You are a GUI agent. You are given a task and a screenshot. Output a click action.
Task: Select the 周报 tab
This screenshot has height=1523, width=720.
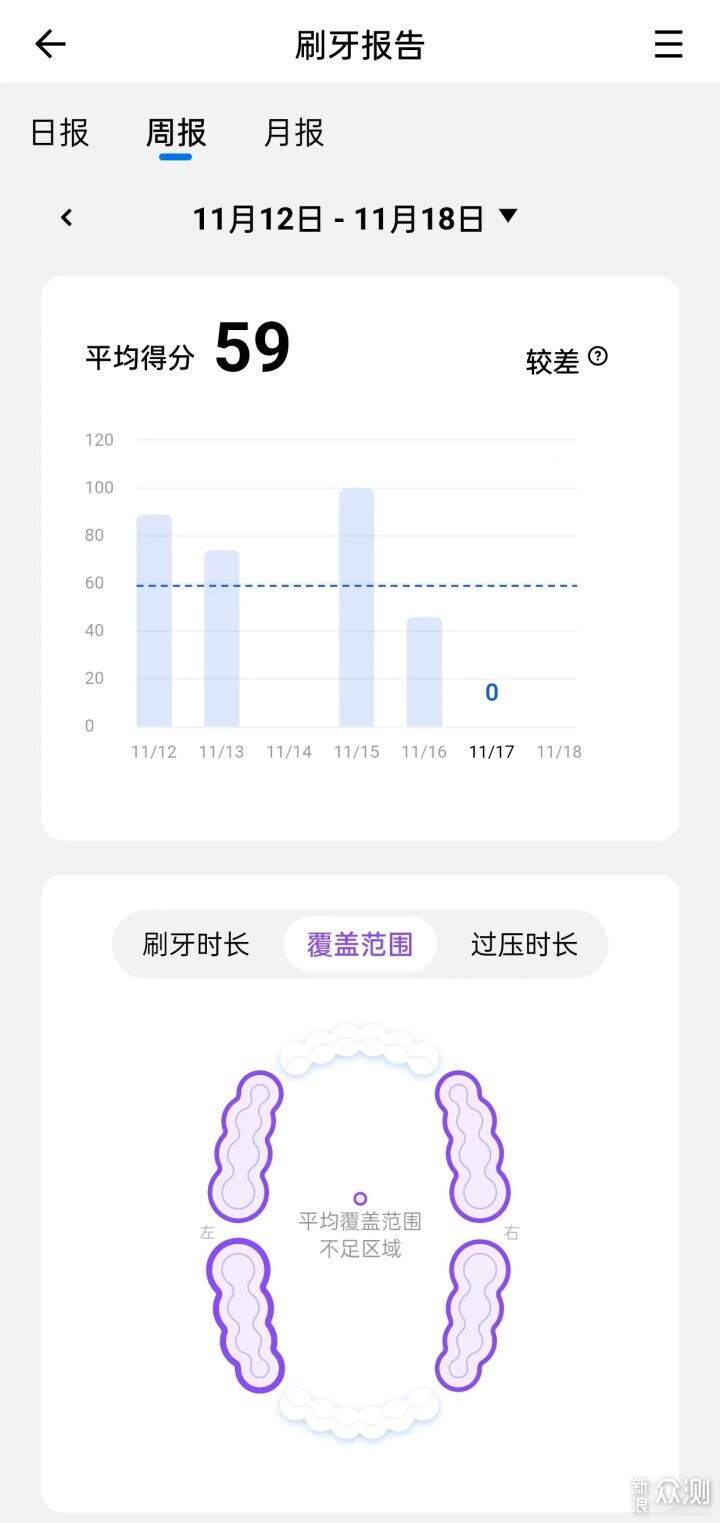(176, 133)
